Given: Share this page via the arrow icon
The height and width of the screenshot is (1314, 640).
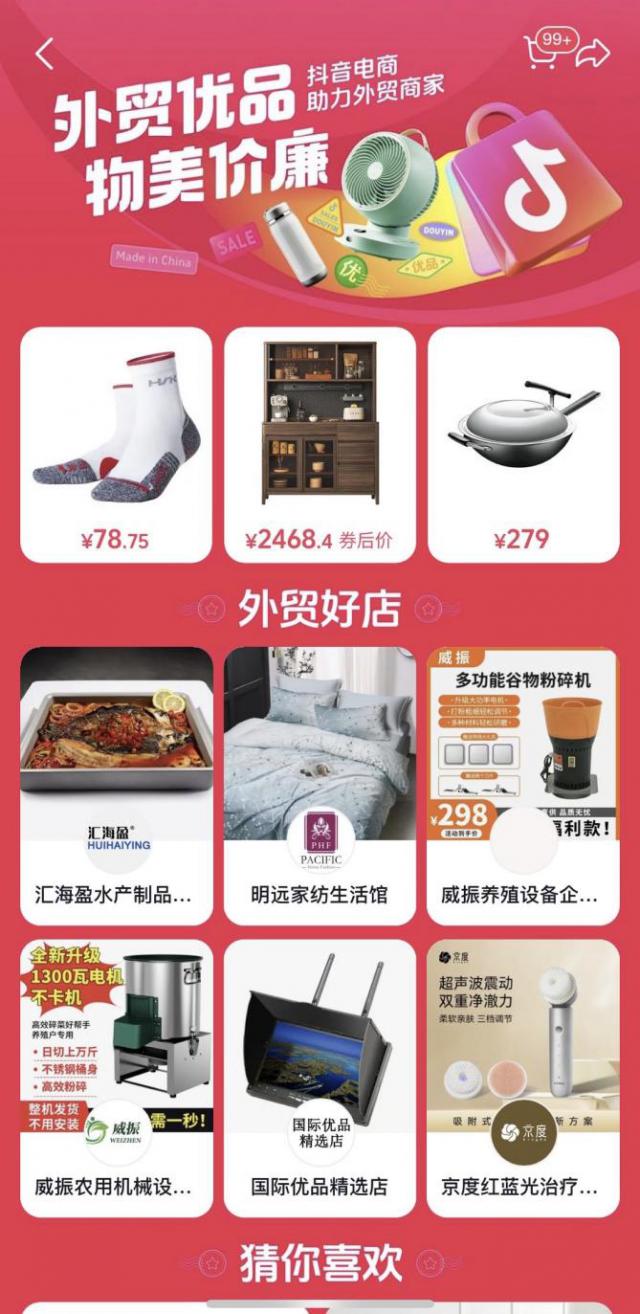Looking at the screenshot, I should click(593, 53).
